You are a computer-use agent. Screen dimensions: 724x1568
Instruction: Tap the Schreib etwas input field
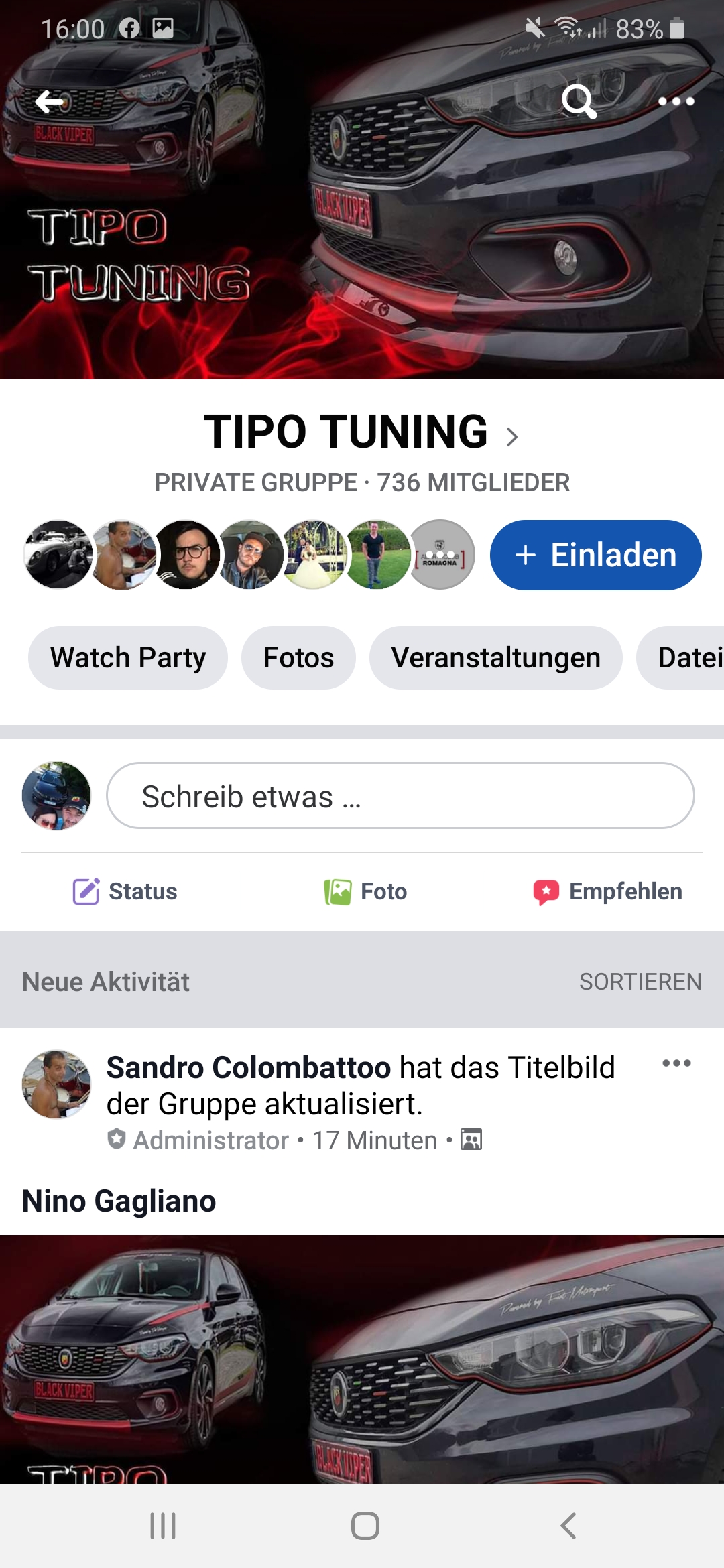click(x=401, y=796)
